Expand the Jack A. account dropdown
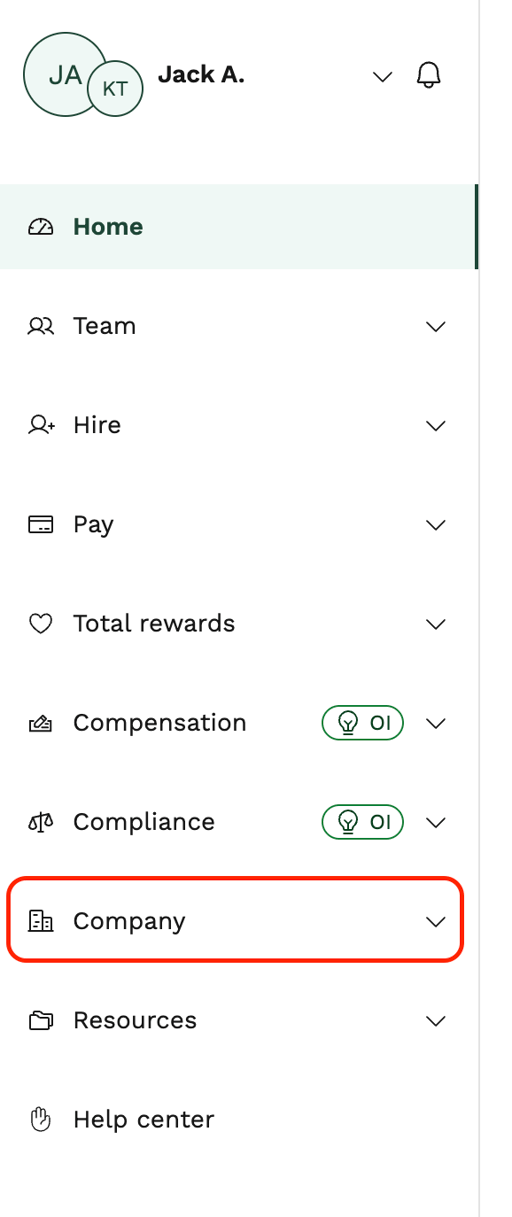The image size is (512, 1217). tap(382, 77)
